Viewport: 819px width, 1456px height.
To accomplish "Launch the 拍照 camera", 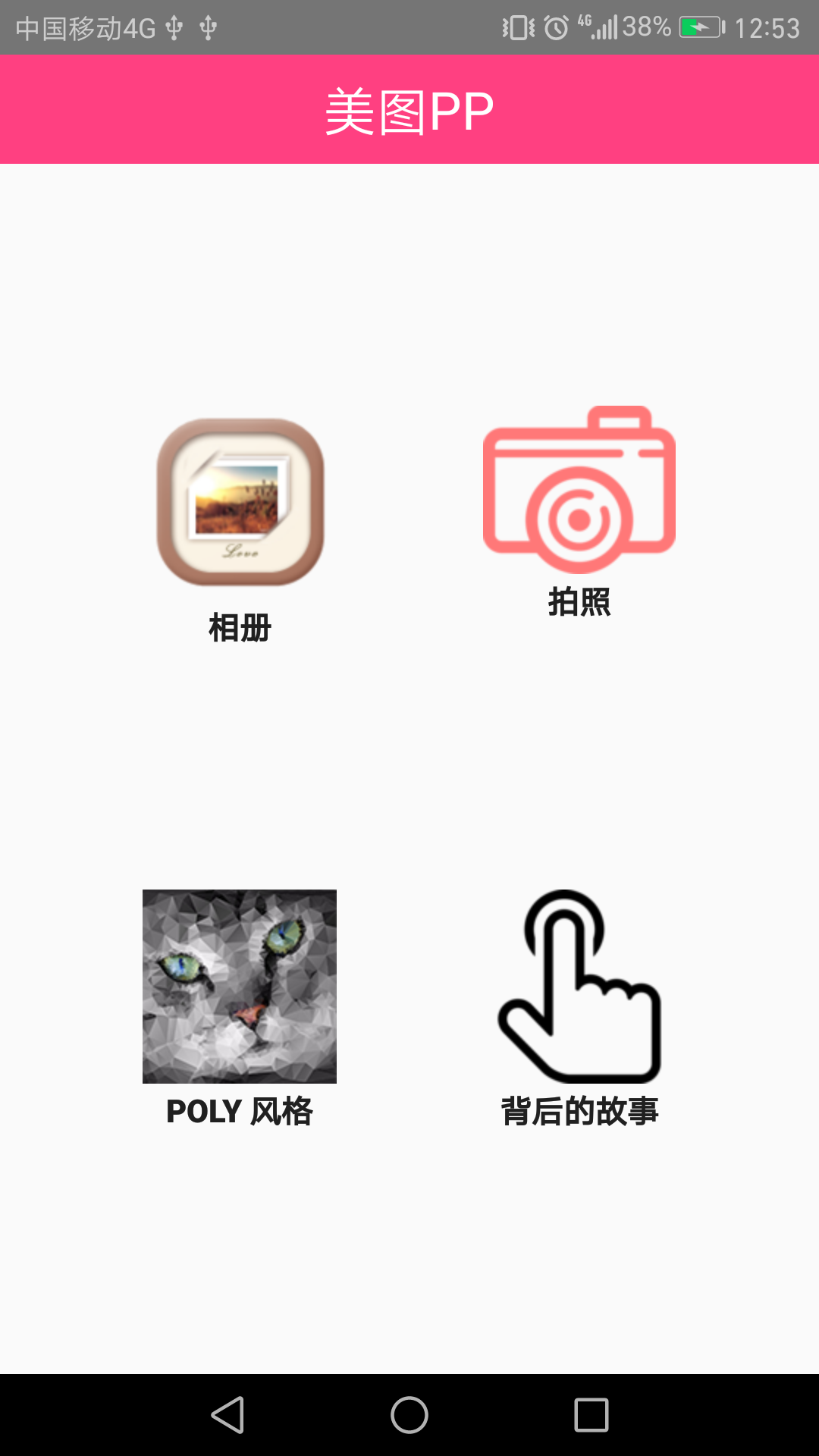I will pos(579,489).
